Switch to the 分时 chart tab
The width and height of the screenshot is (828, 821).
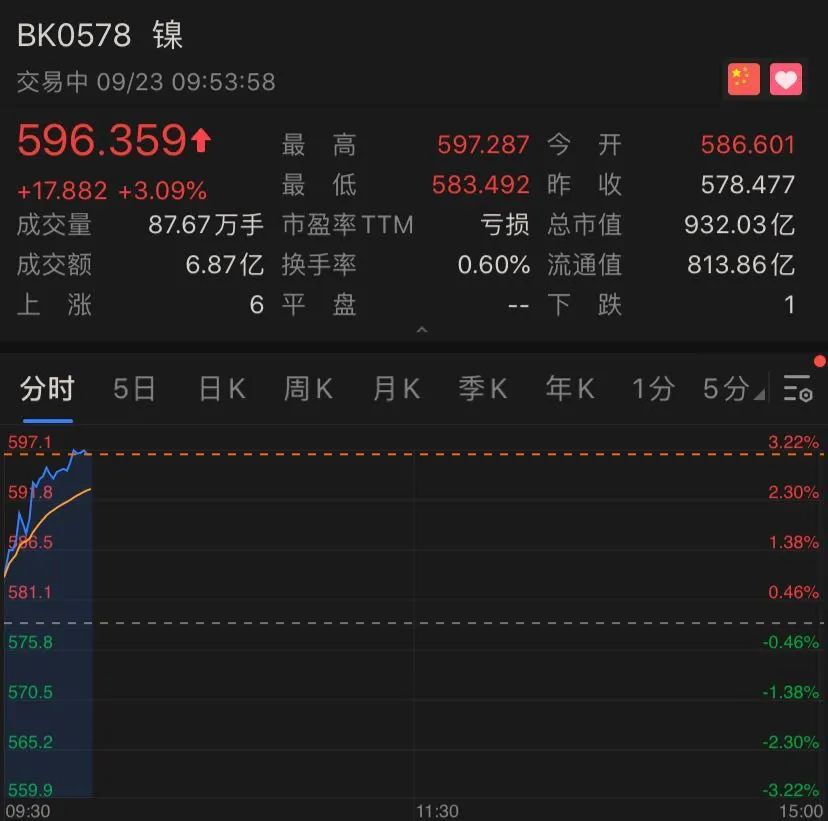(x=47, y=389)
